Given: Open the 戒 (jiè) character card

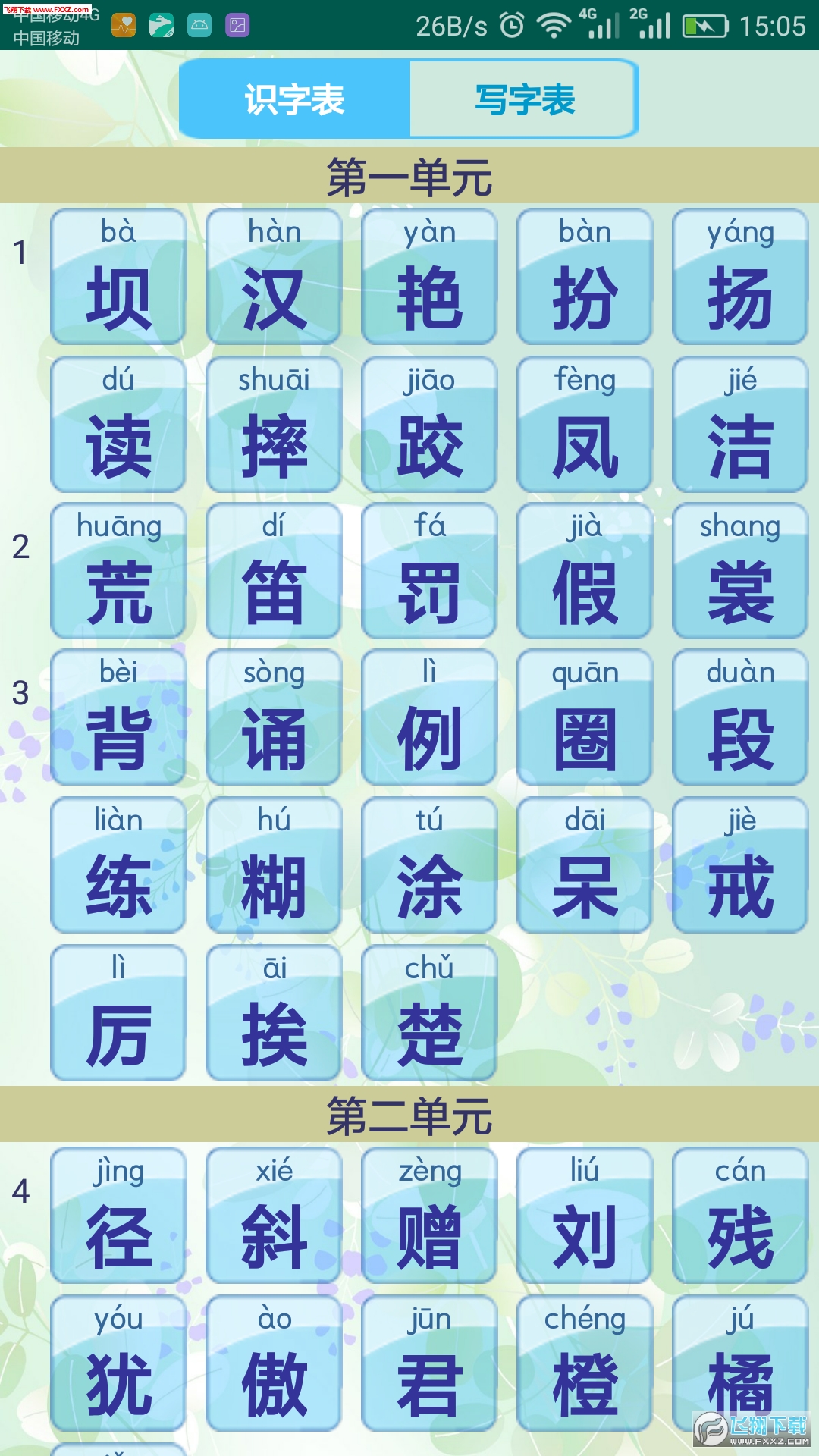Looking at the screenshot, I should coord(739,865).
